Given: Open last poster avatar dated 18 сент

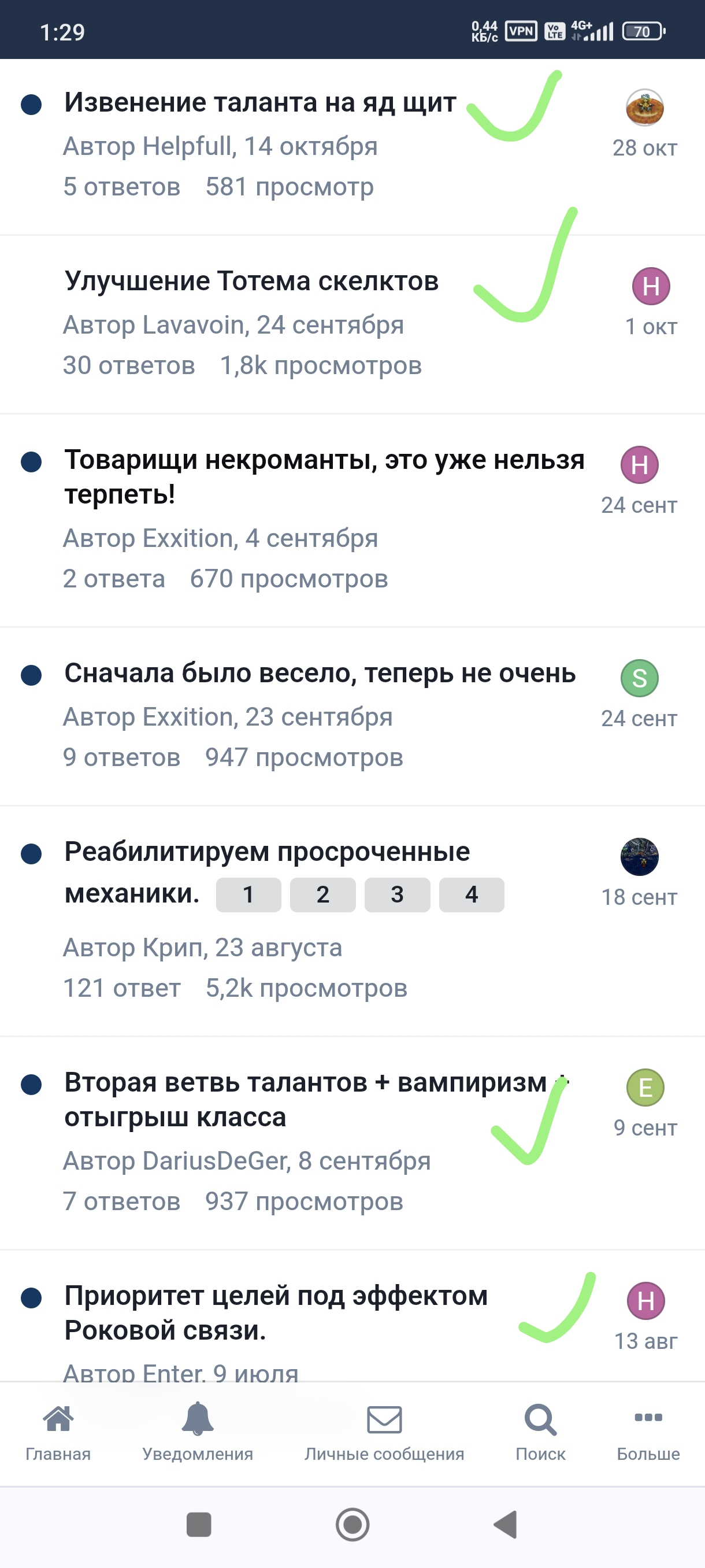Looking at the screenshot, I should tap(639, 856).
